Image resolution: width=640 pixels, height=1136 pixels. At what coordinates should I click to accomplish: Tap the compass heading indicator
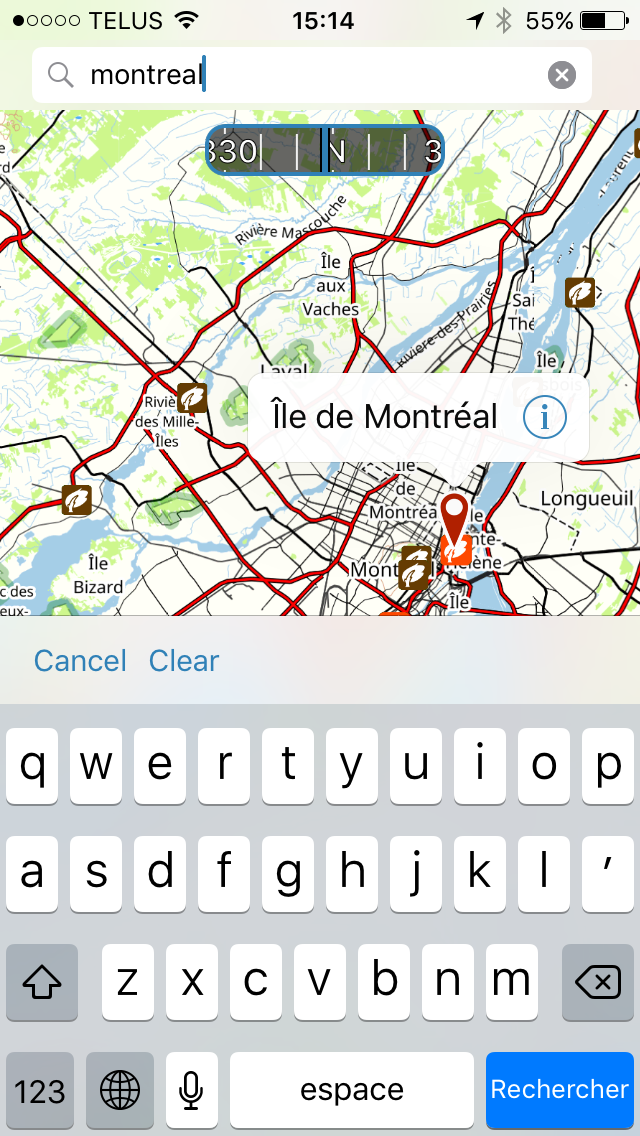[325, 151]
